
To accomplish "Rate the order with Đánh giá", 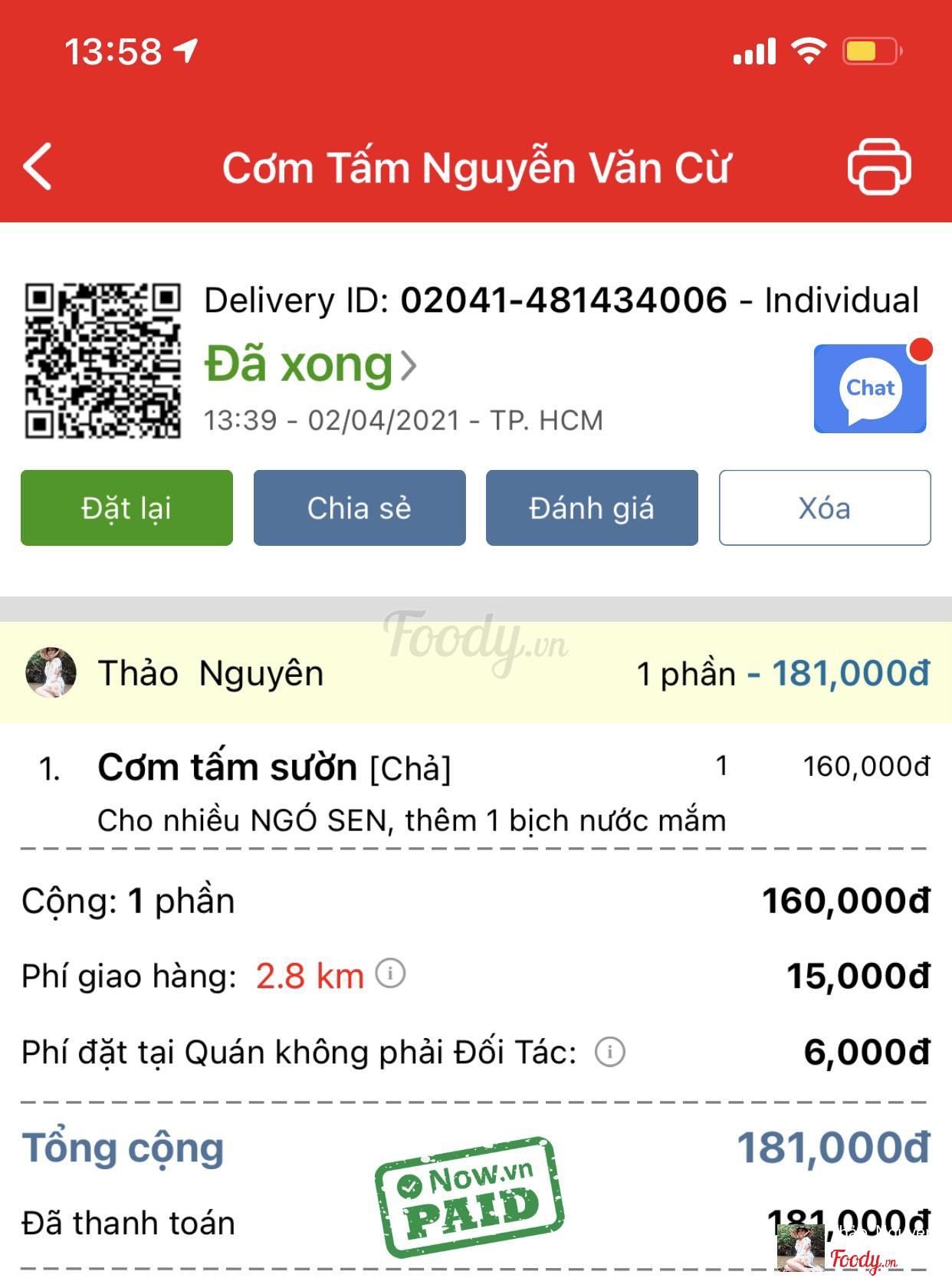I will [x=592, y=508].
